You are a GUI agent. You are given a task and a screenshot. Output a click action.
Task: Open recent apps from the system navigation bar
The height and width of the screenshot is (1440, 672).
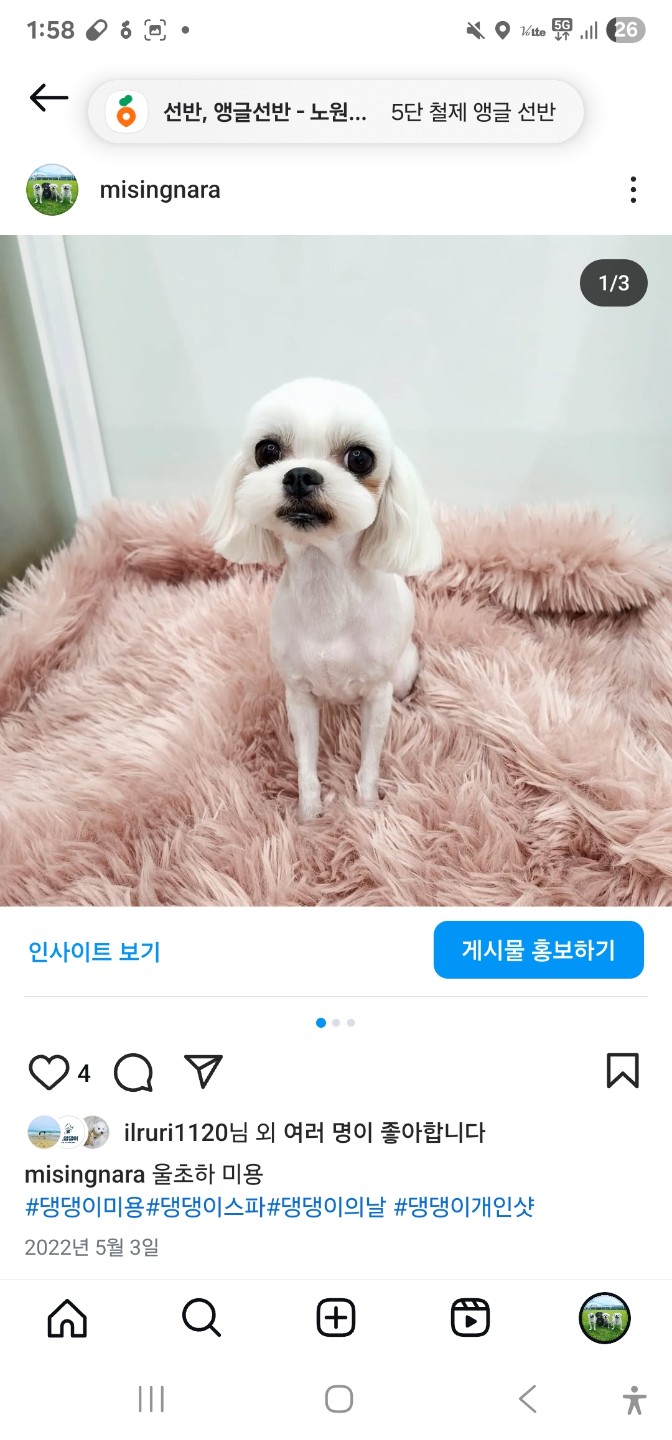coord(151,1399)
